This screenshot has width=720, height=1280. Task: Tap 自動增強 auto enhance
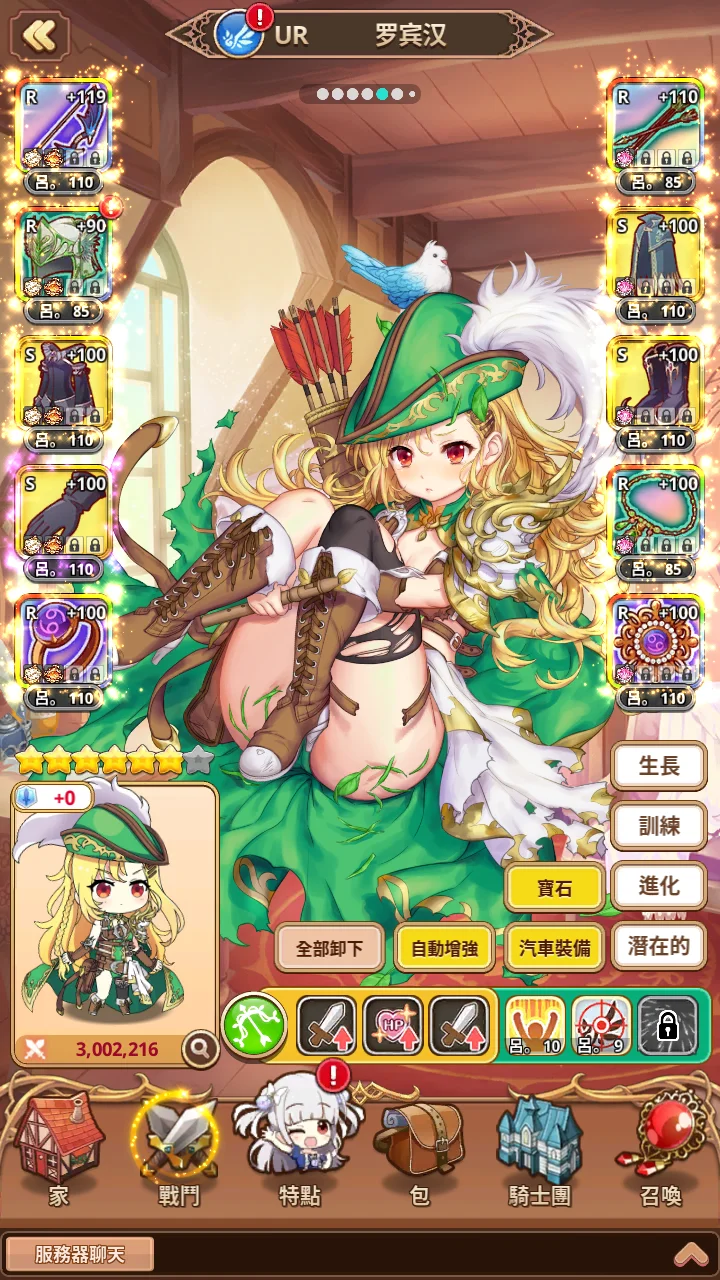click(444, 947)
